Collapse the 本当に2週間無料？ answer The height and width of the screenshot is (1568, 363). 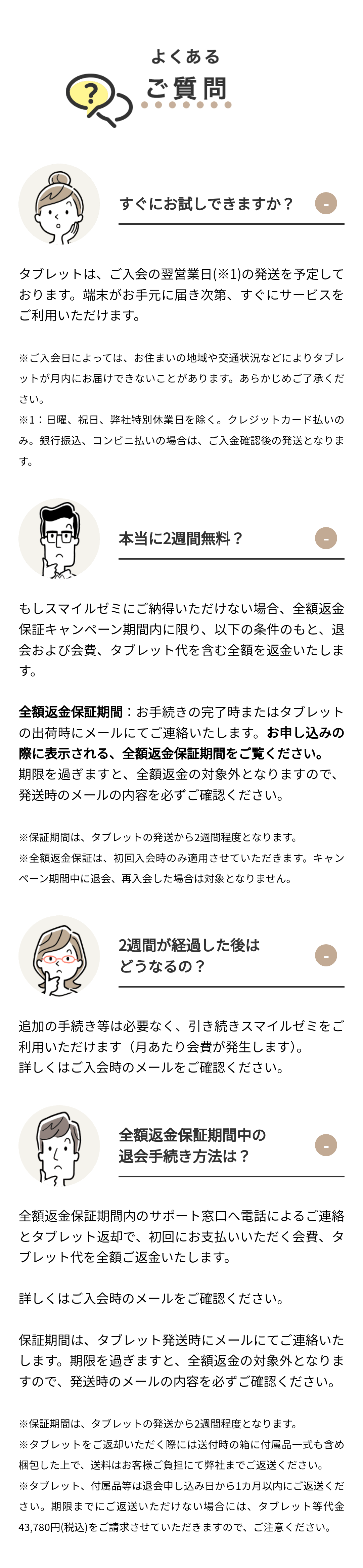(325, 538)
